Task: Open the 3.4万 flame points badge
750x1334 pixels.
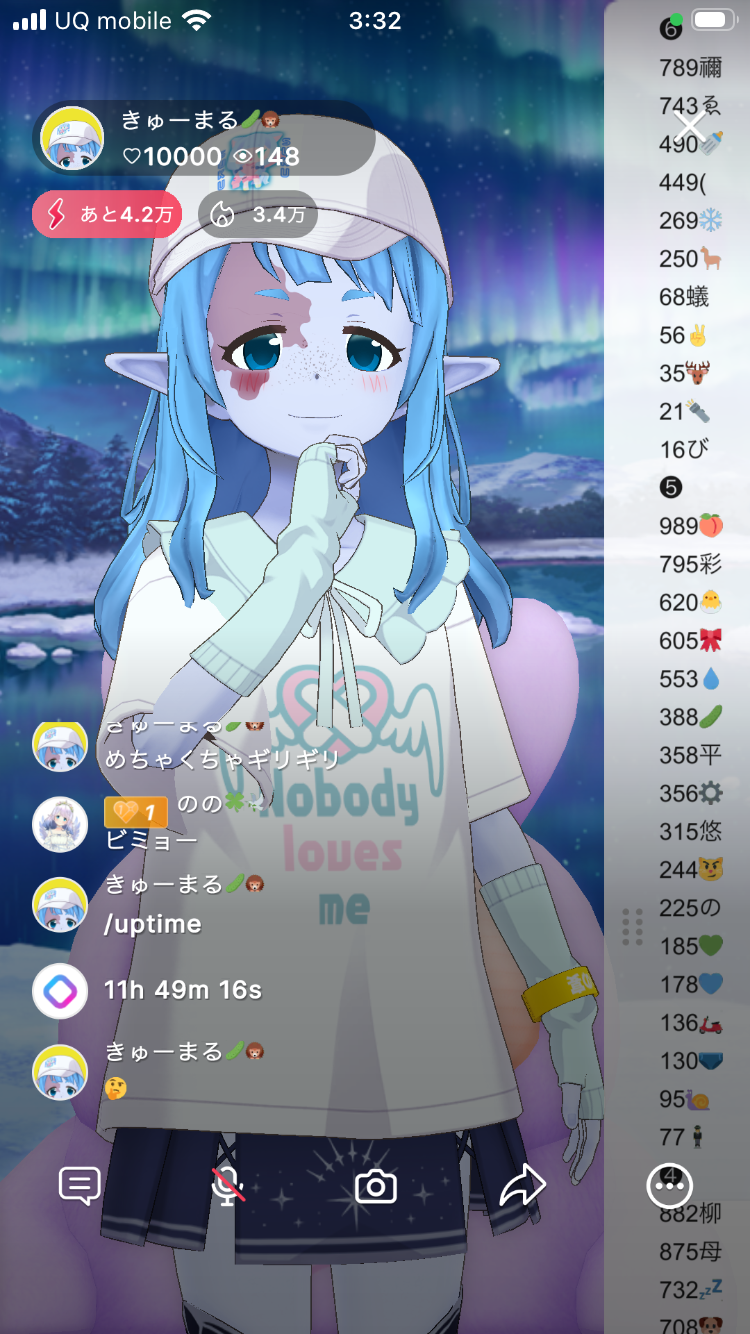Action: pos(258,214)
